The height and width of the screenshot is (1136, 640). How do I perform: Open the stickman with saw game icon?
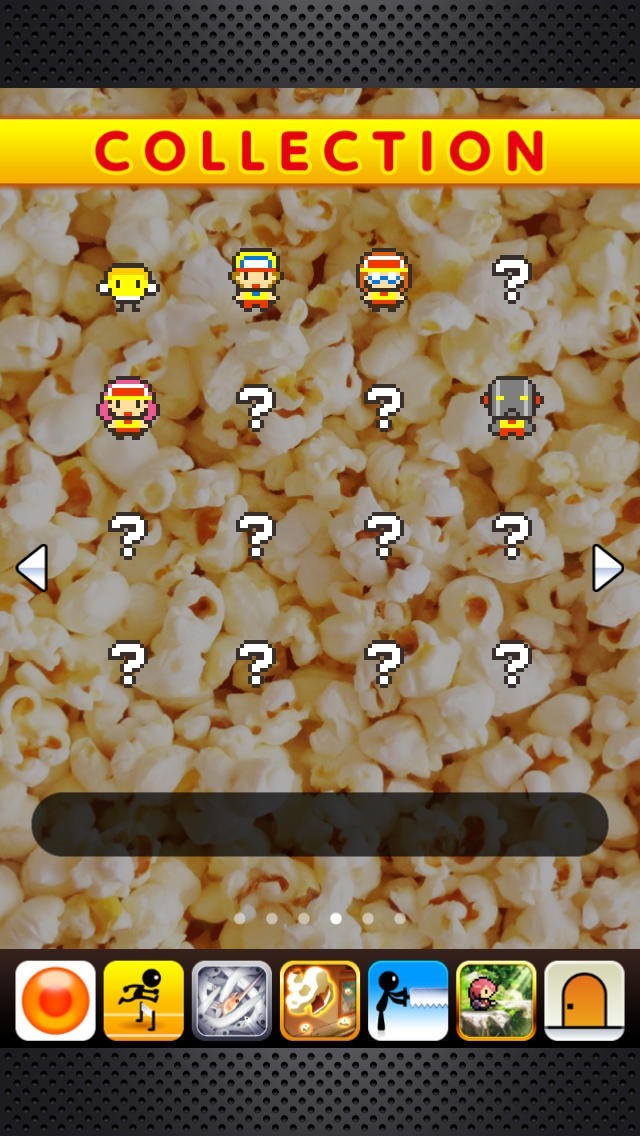(408, 1001)
